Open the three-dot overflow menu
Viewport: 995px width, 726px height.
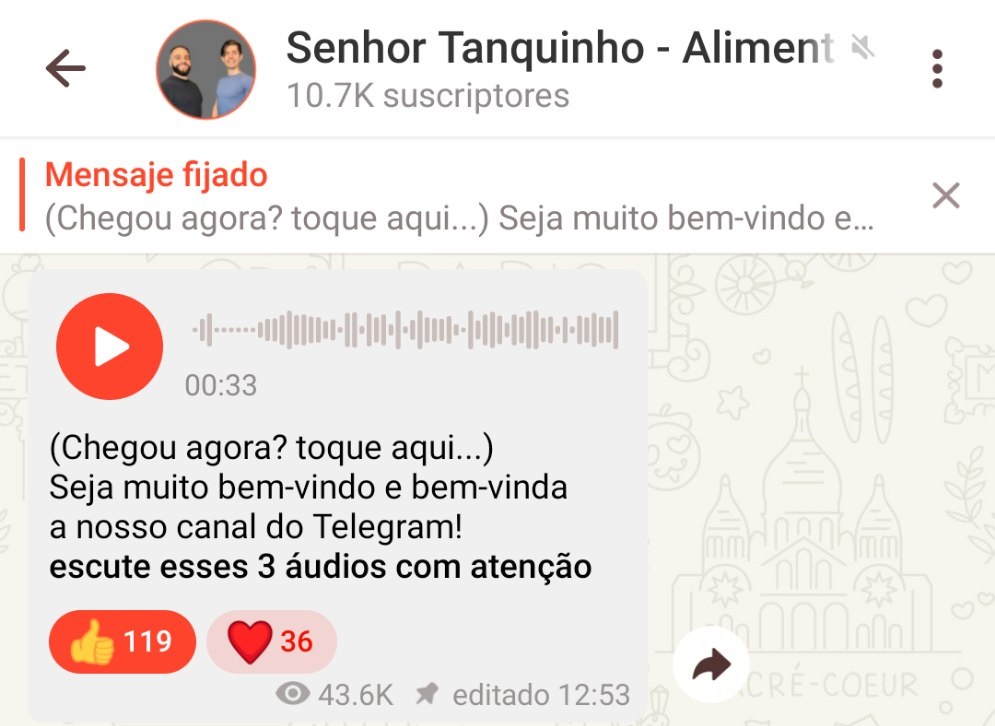tap(937, 69)
